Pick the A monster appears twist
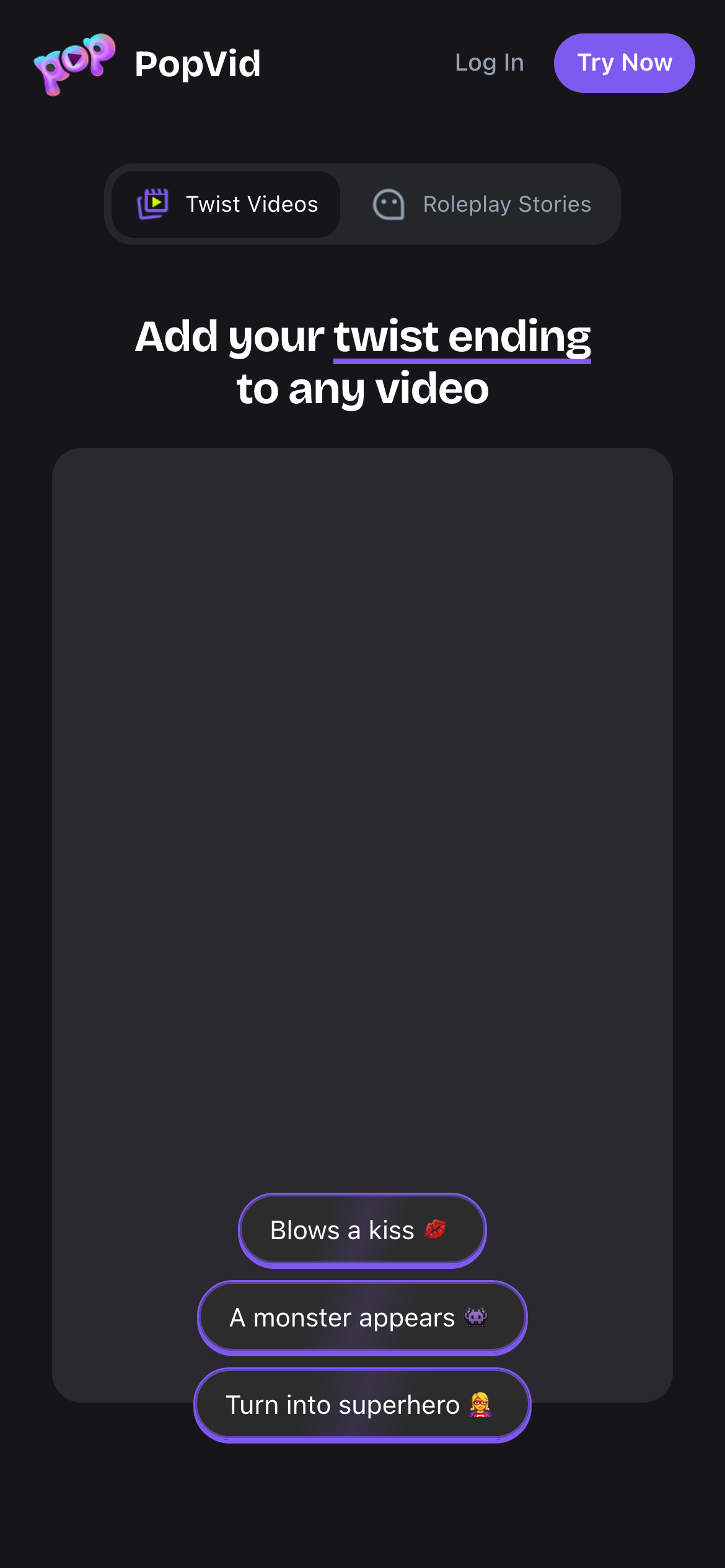The height and width of the screenshot is (1568, 725). [362, 1317]
